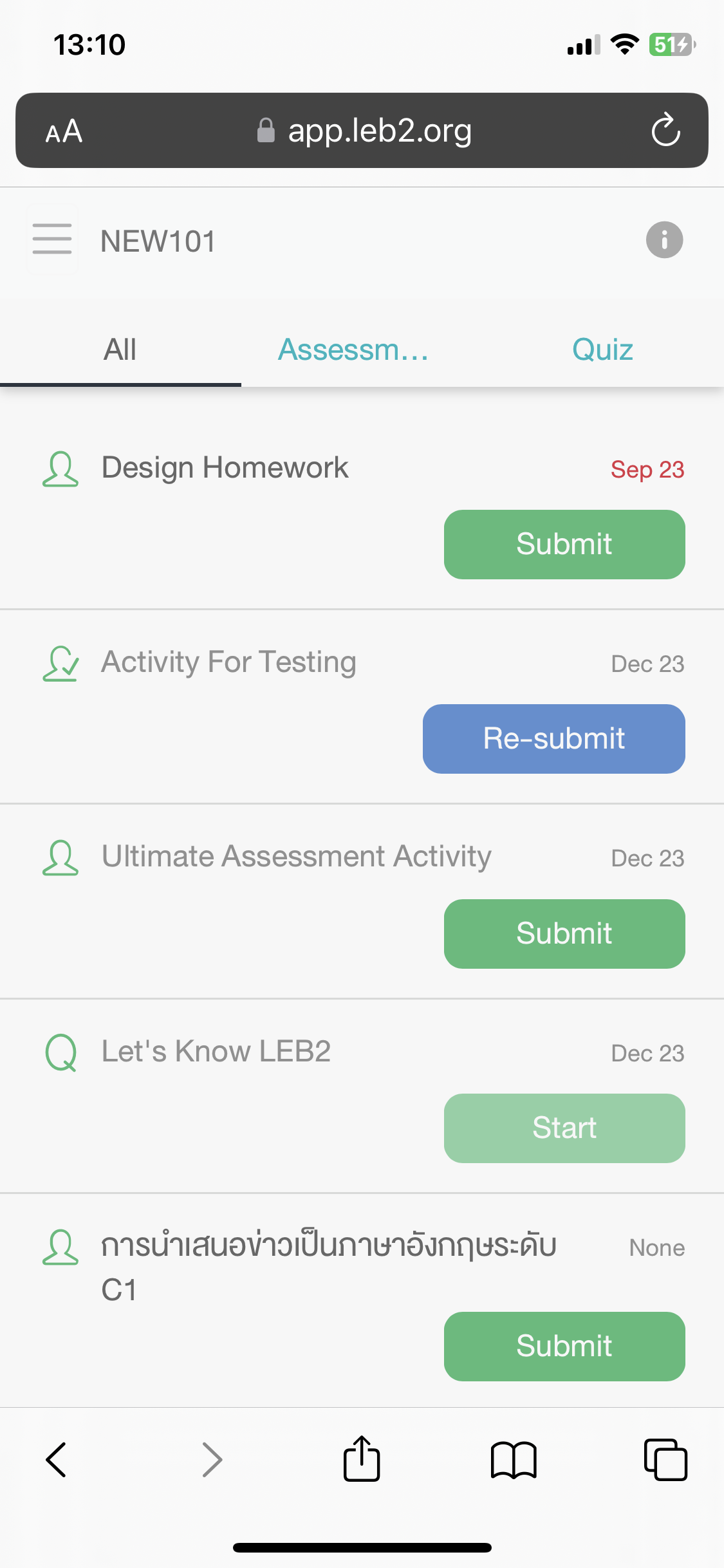Reload the app.leb2.org page
Viewport: 724px width, 1568px height.
click(665, 131)
